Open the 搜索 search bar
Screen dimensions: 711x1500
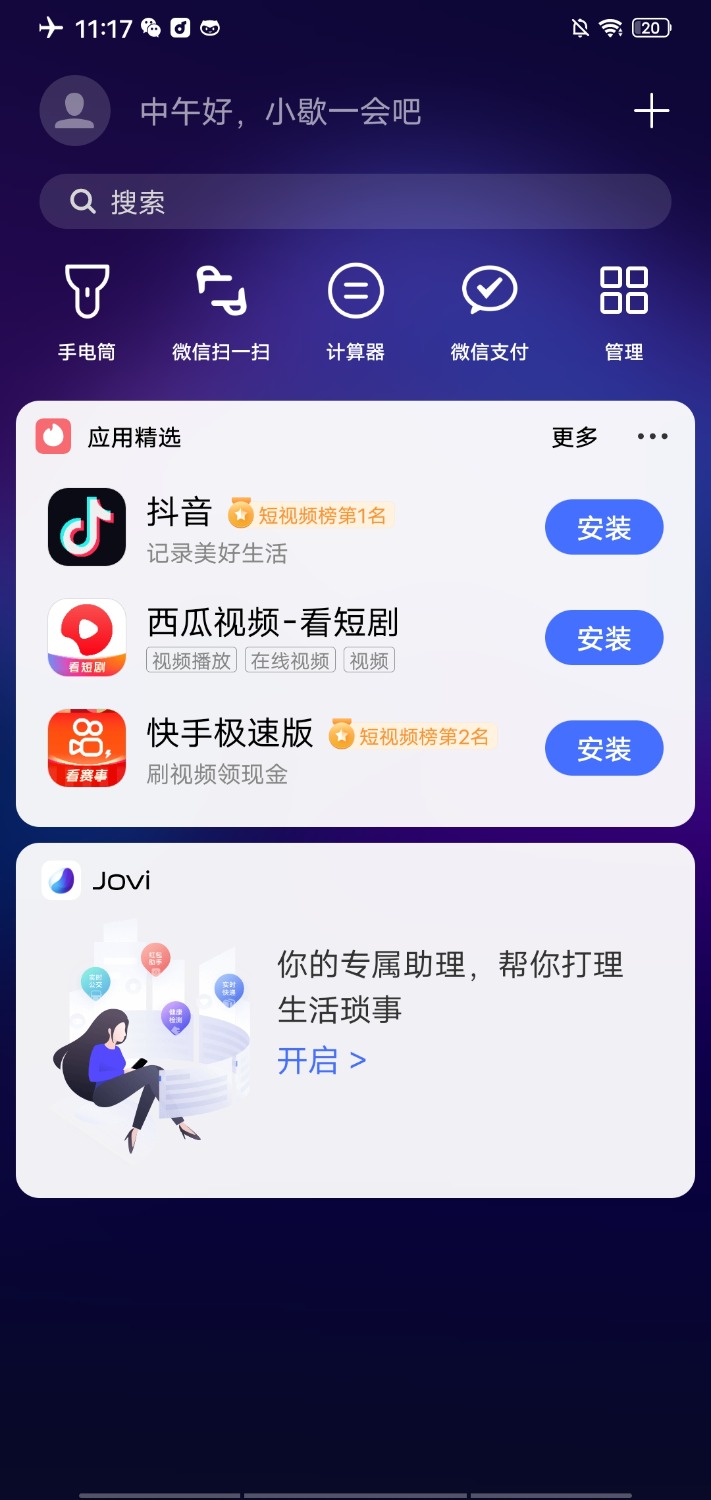(x=355, y=202)
